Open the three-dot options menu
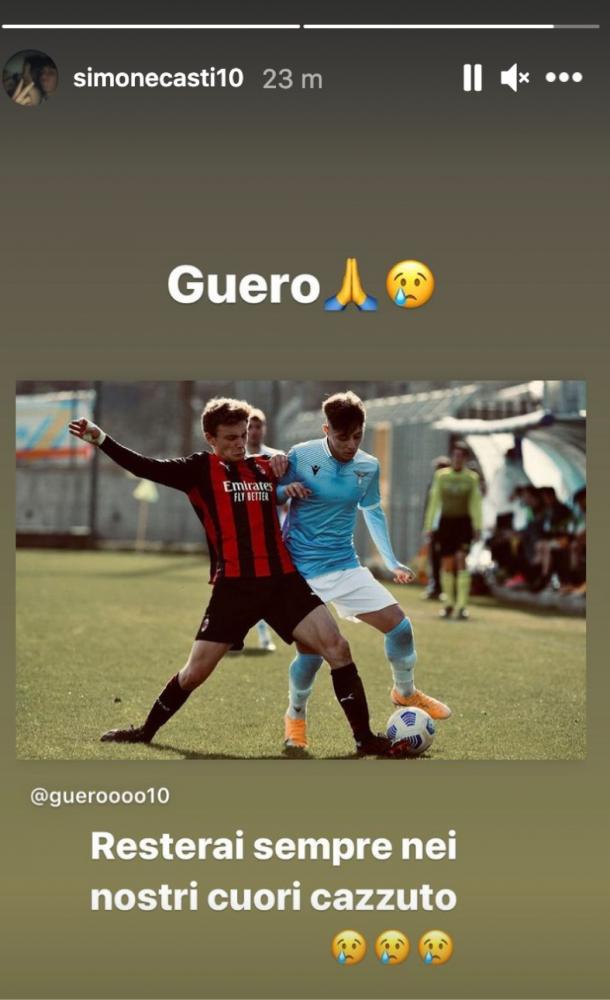610x1000 pixels. pos(564,77)
